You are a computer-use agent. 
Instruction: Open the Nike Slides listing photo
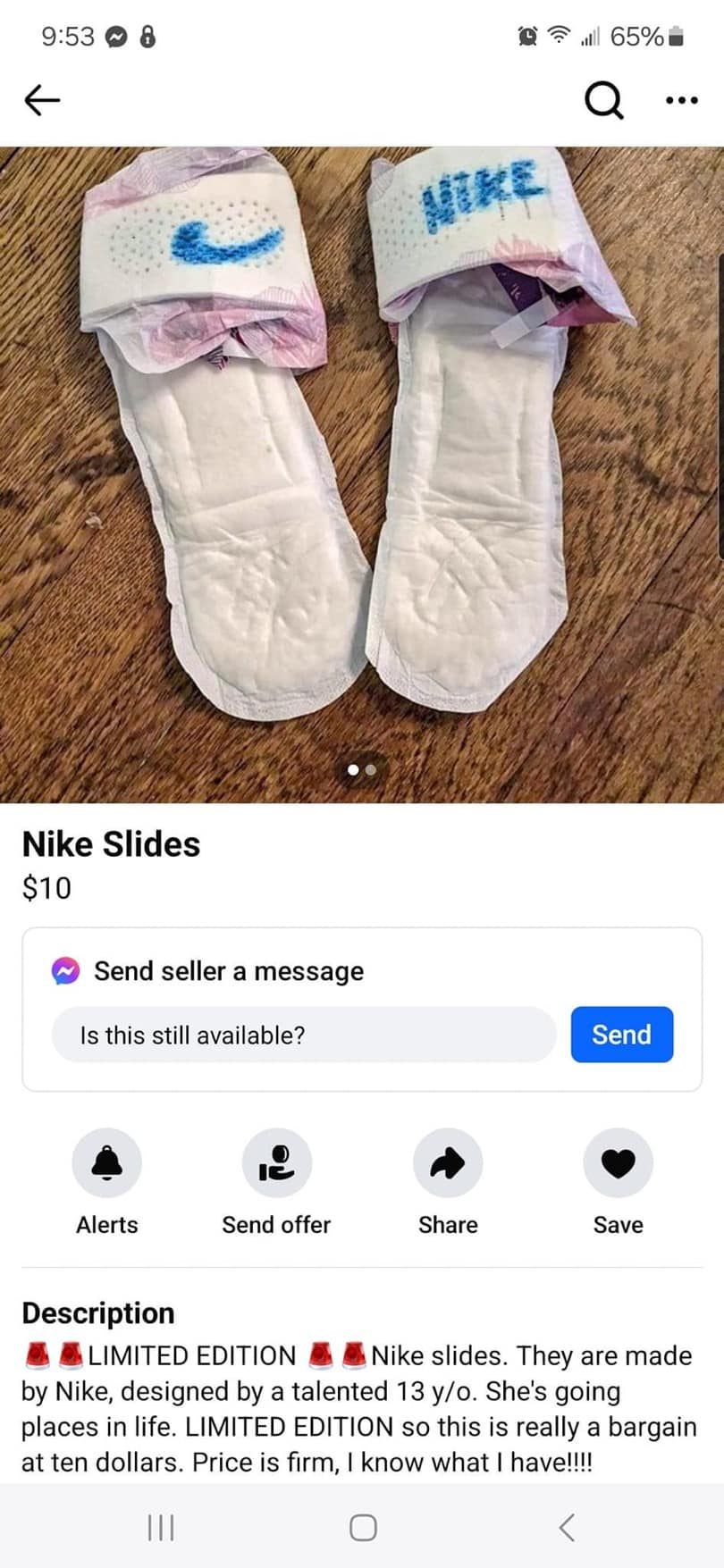(x=361, y=474)
